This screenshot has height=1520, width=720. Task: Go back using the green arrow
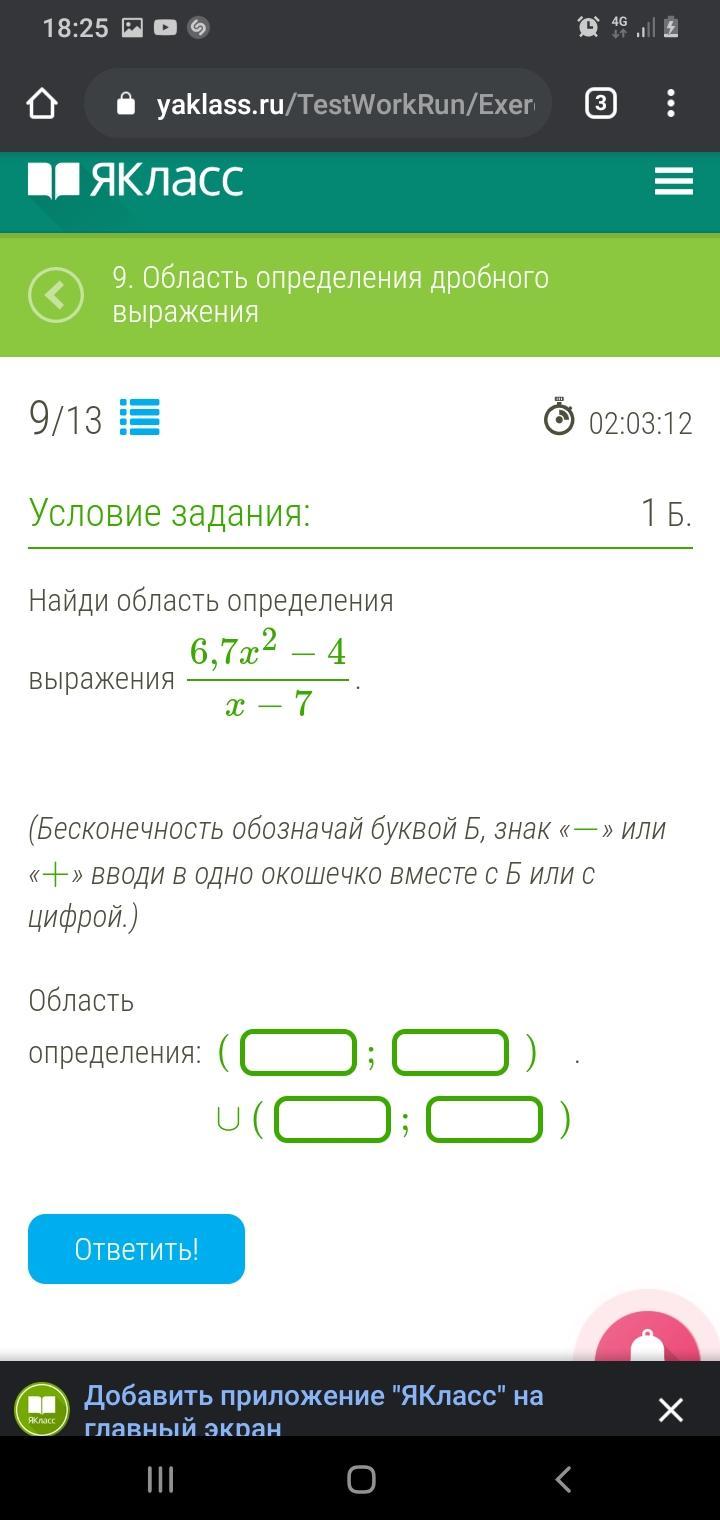click(x=56, y=295)
